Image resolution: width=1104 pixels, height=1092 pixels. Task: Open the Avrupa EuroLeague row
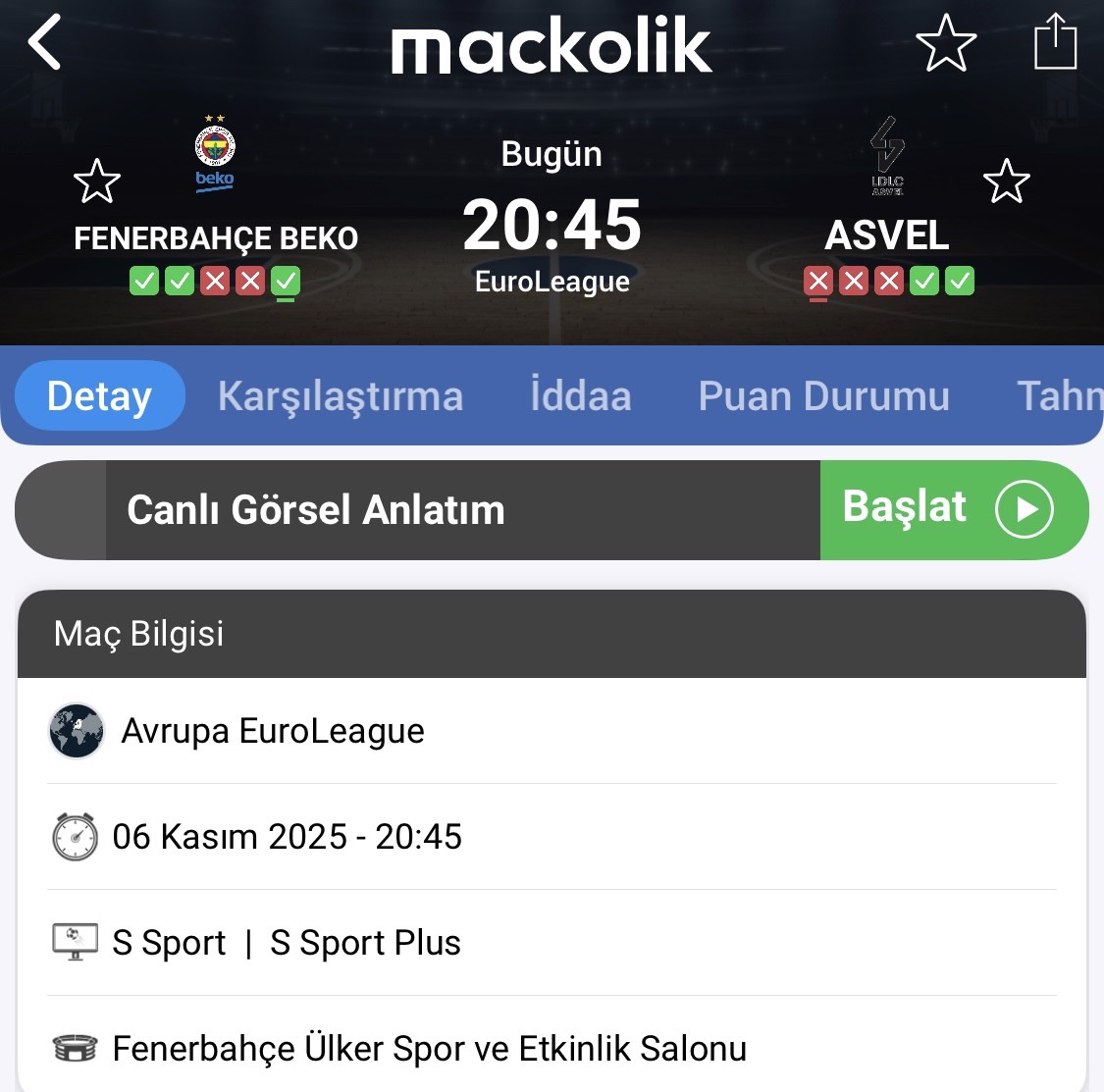pyautogui.click(x=552, y=731)
